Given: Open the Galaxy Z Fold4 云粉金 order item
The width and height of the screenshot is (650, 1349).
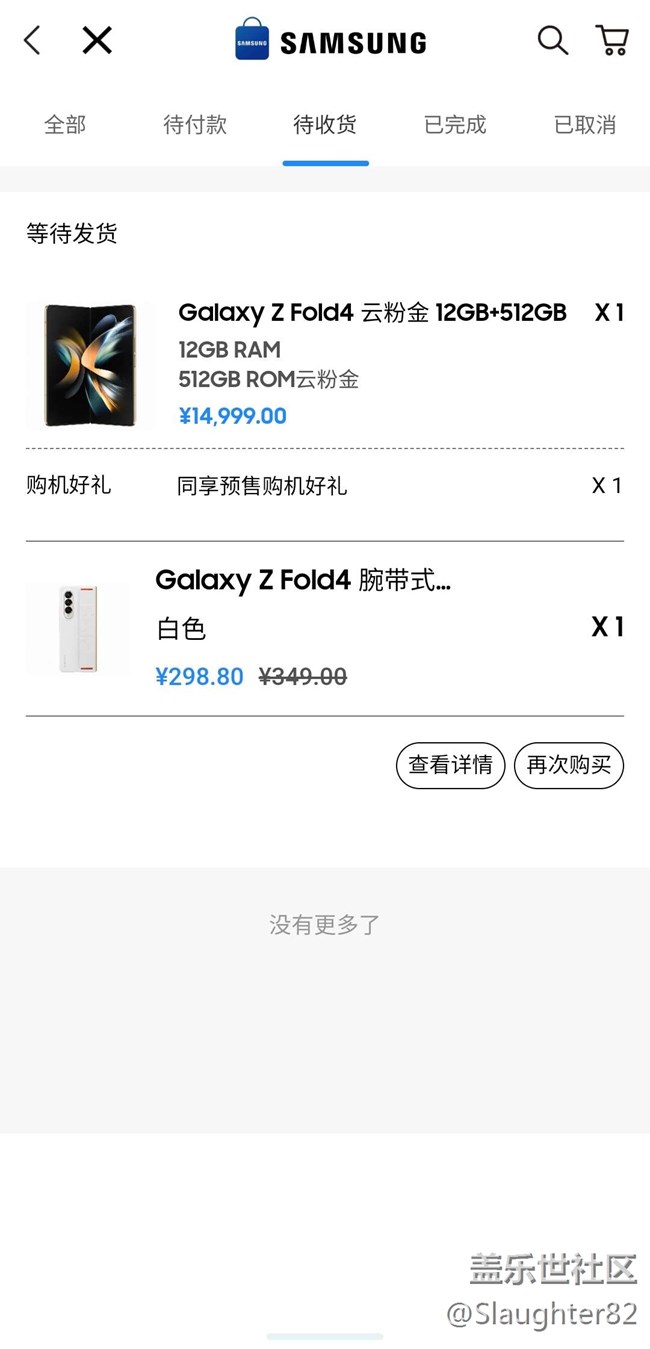Looking at the screenshot, I should (372, 313).
